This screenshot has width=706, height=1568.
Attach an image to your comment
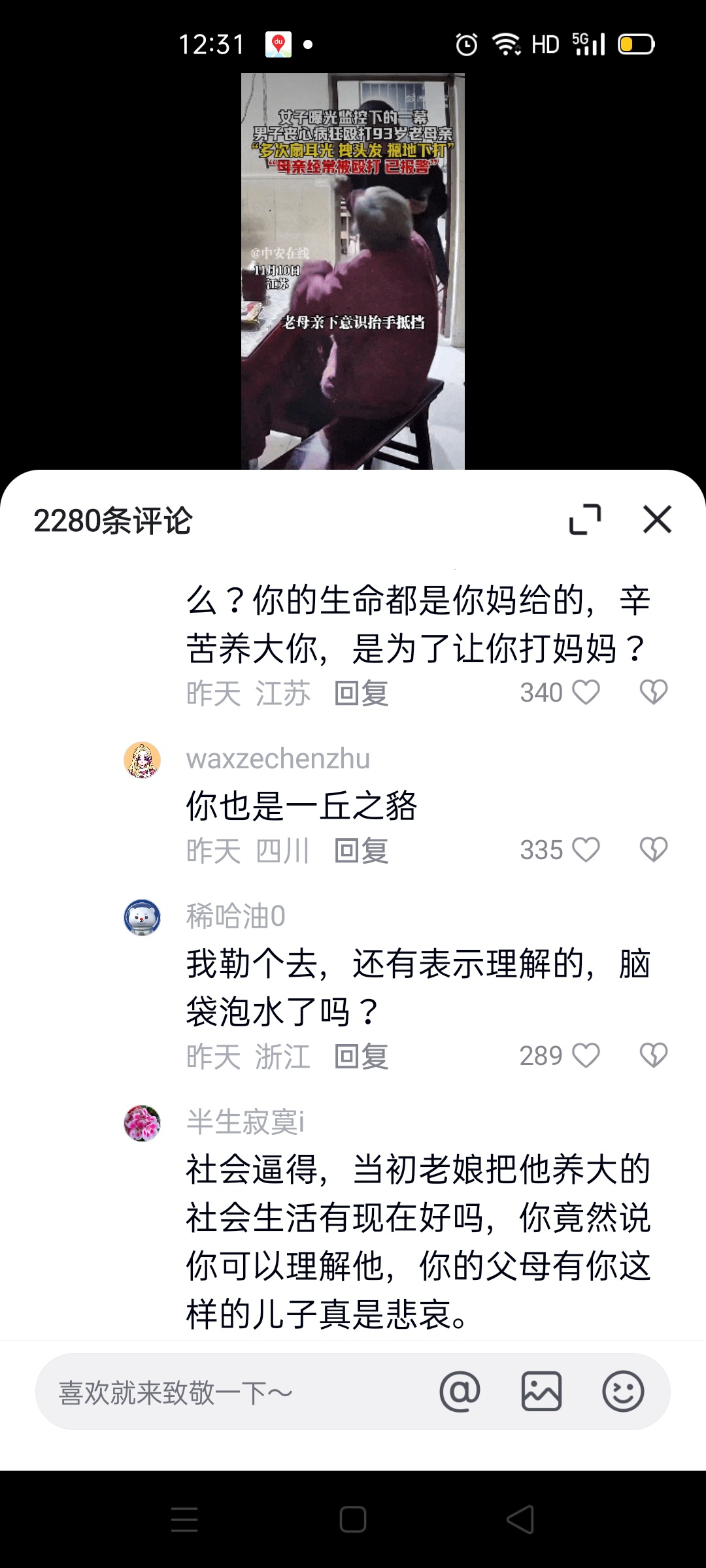[x=541, y=1392]
